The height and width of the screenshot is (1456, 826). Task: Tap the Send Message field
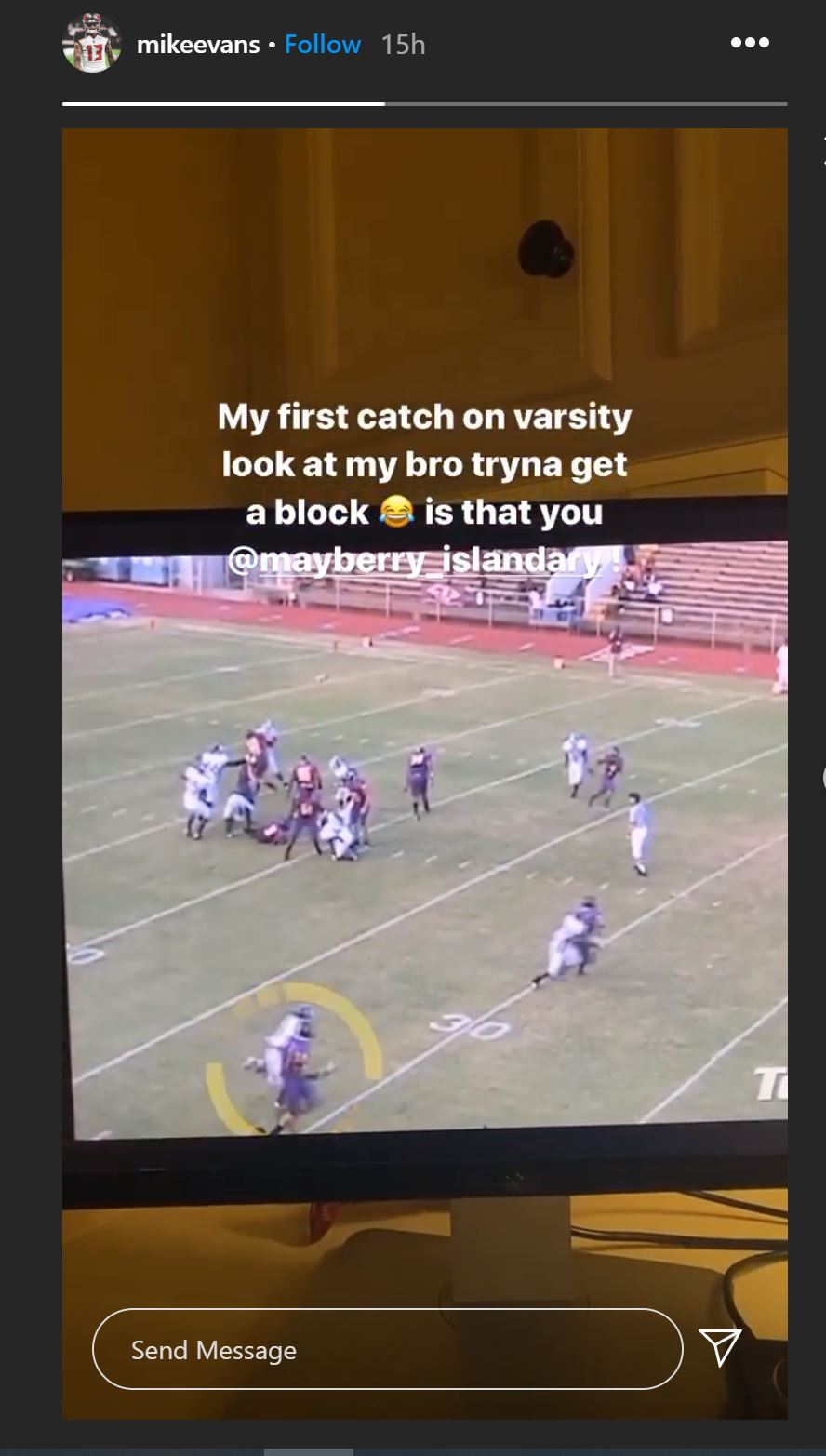(x=387, y=1350)
